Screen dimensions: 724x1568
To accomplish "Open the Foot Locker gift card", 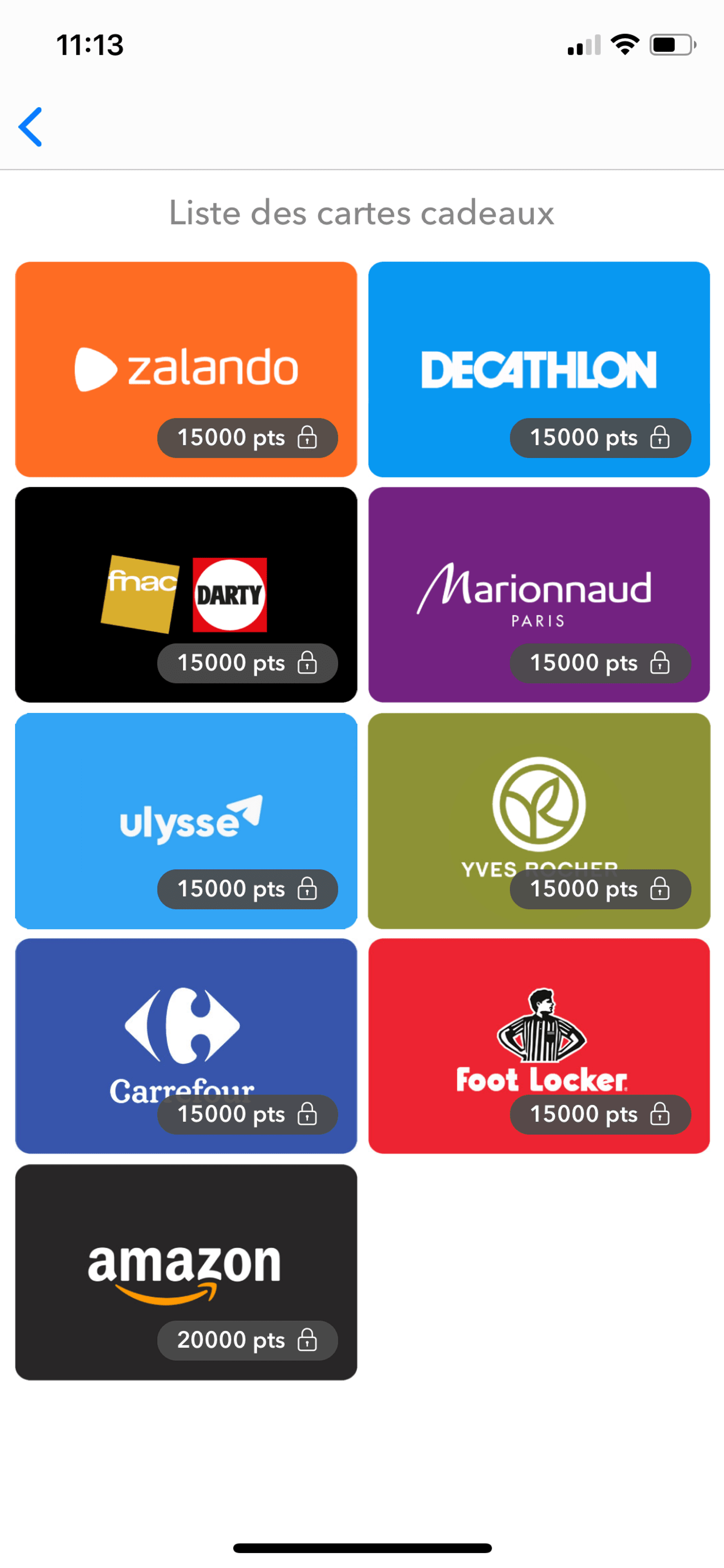I will pyautogui.click(x=538, y=1045).
